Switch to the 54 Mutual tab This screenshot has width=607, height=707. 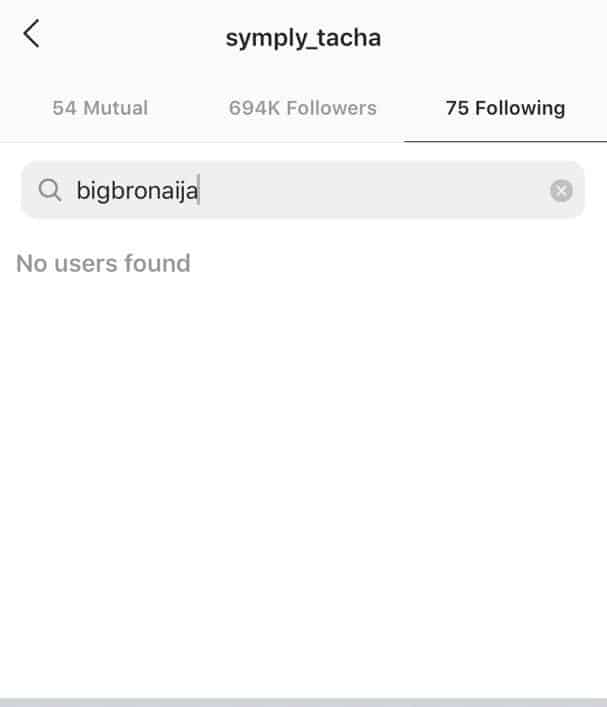[100, 108]
